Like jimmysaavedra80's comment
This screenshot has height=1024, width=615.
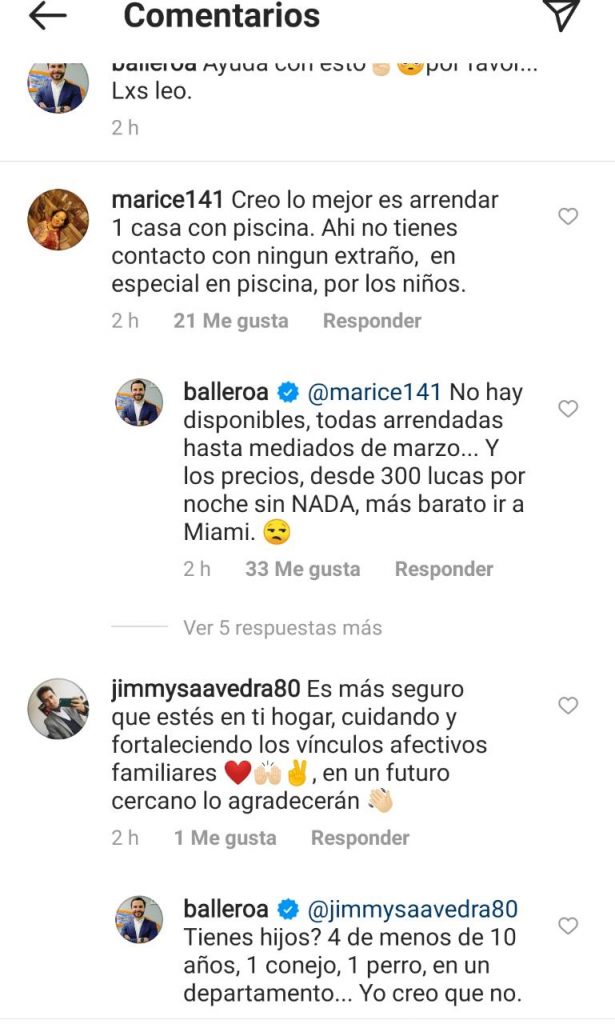(x=568, y=705)
